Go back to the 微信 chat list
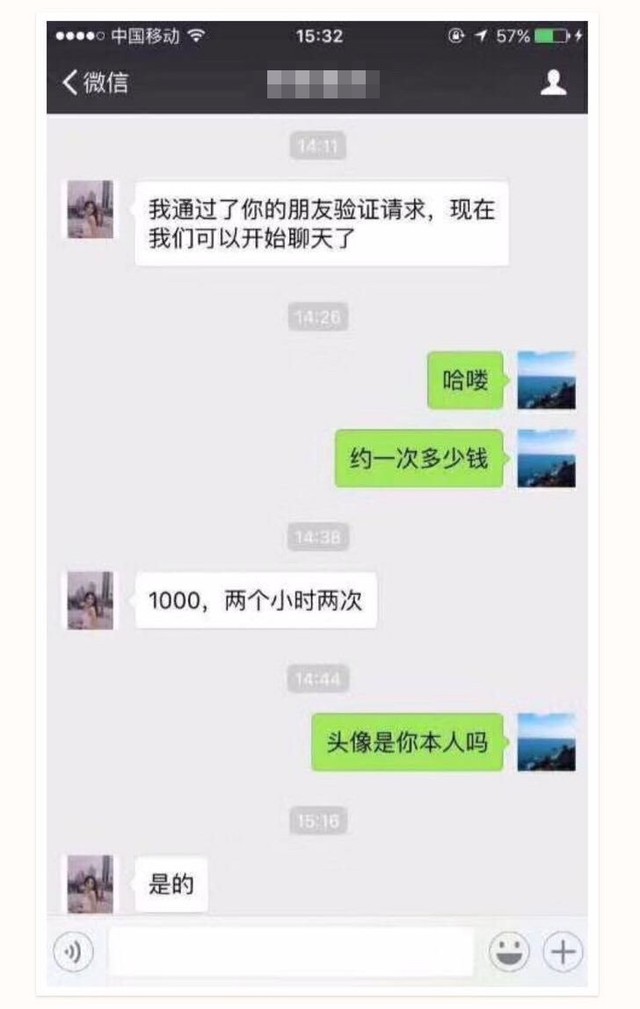The height and width of the screenshot is (1009, 640). click(x=95, y=83)
